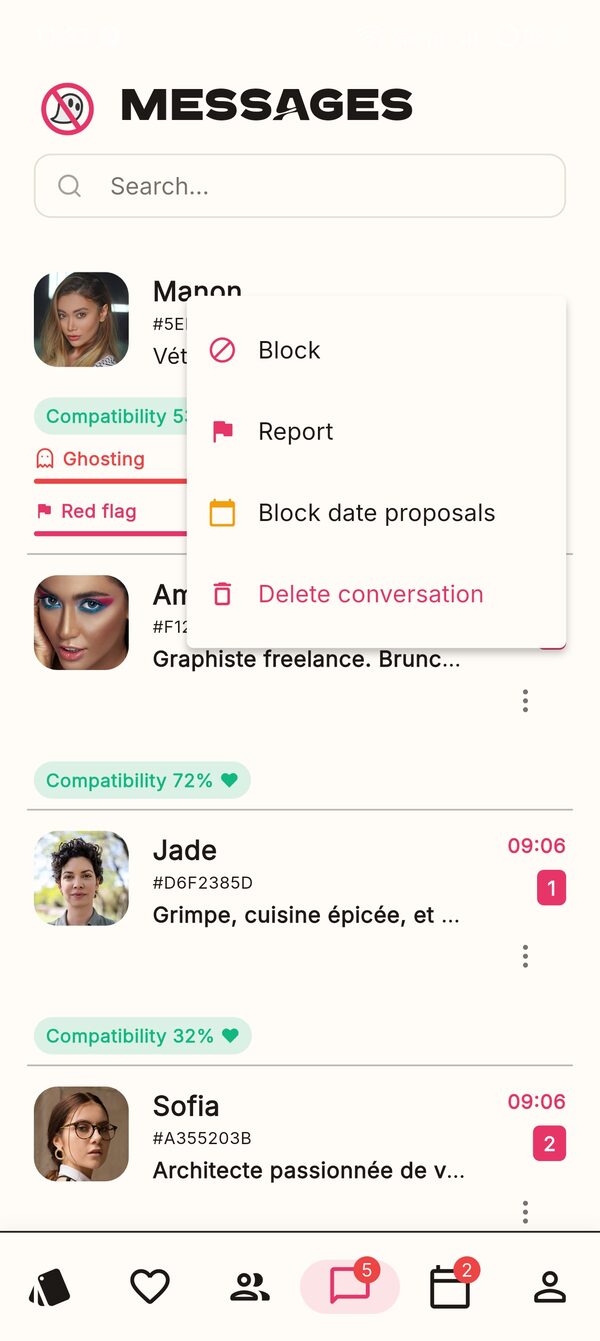The height and width of the screenshot is (1341, 600).
Task: Switch to the heart likes tab
Action: (150, 1286)
